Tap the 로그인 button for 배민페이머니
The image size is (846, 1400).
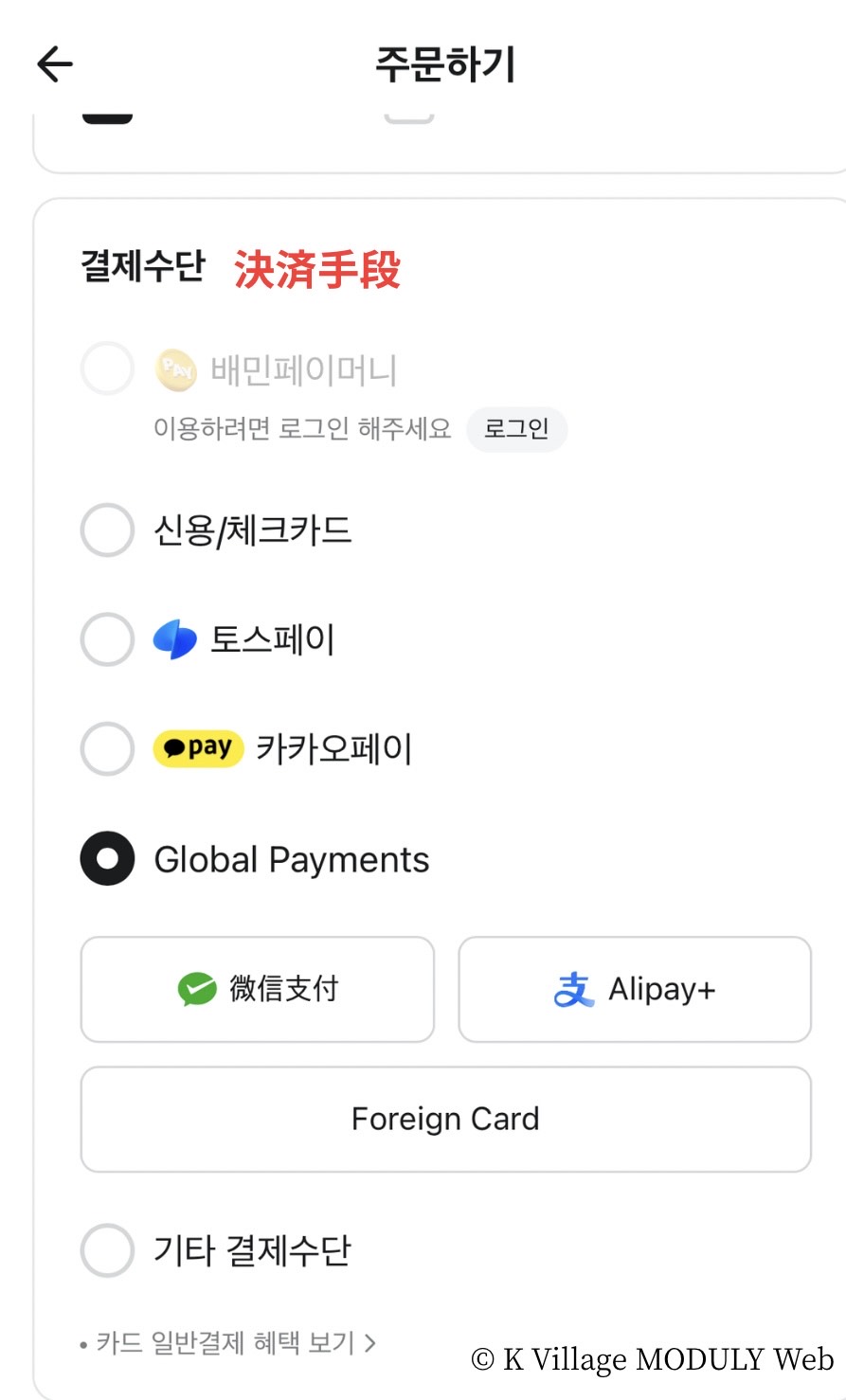516,429
